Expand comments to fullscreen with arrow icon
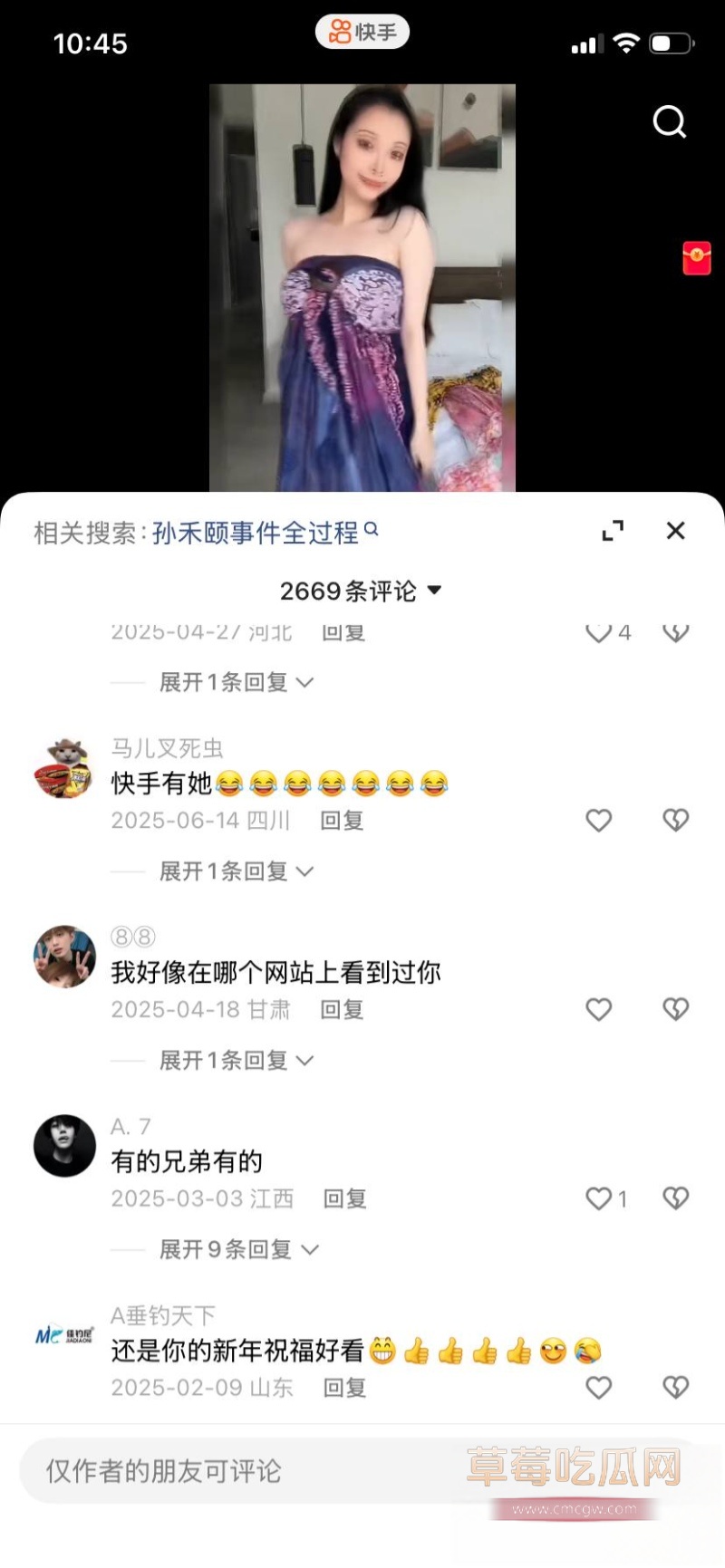Screen dimensions: 725x1568 (614, 531)
